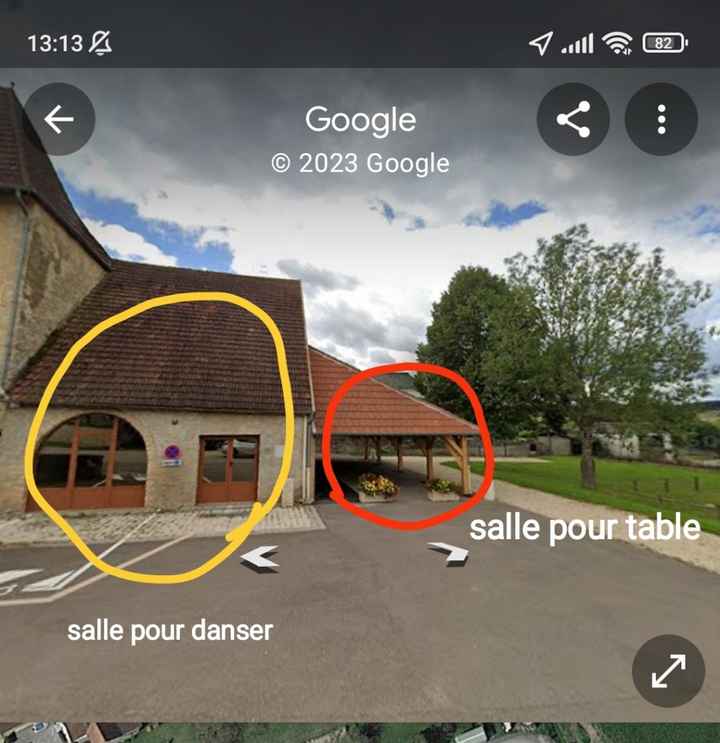Image resolution: width=720 pixels, height=743 pixels.
Task: Tap the map thumbnail at the bottom edge
Action: click(x=360, y=730)
